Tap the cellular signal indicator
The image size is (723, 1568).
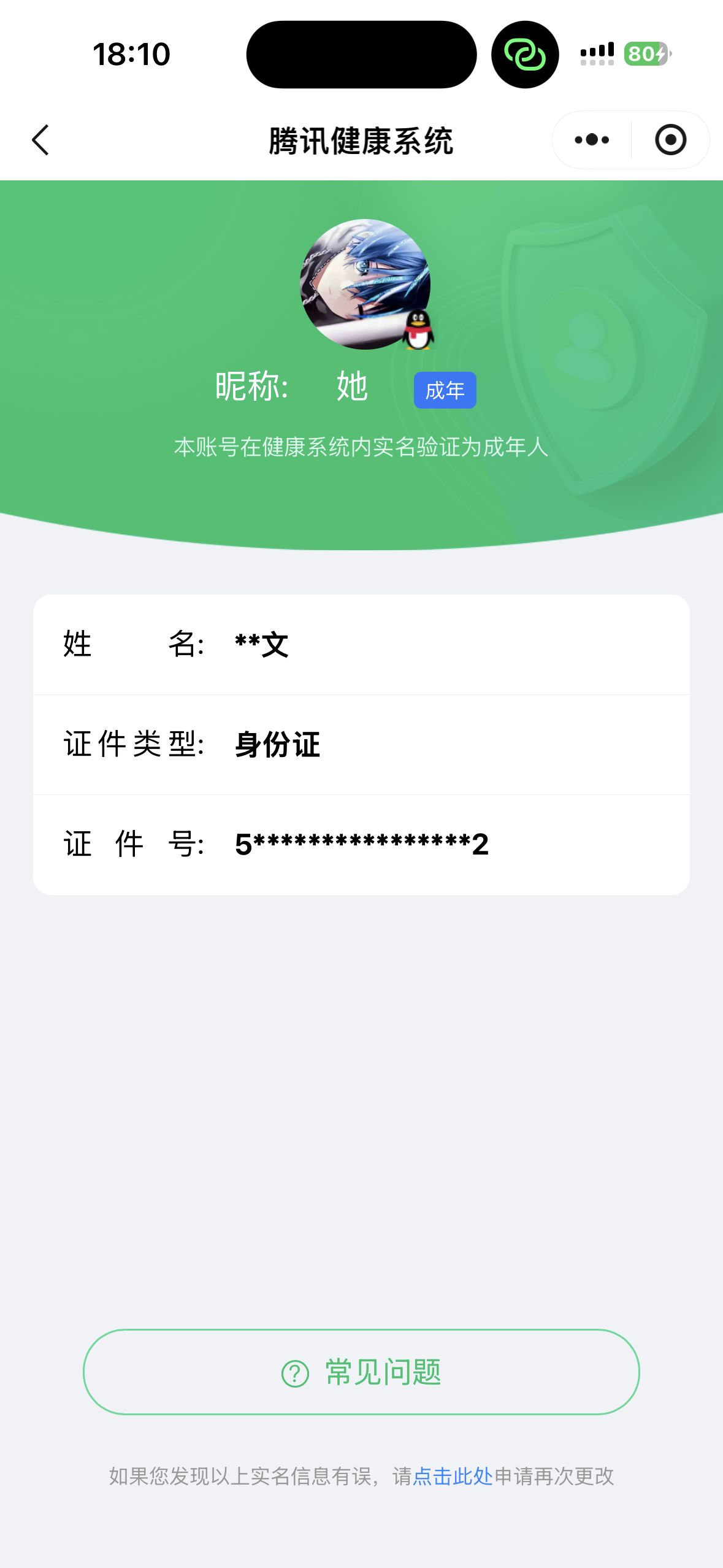click(x=596, y=54)
